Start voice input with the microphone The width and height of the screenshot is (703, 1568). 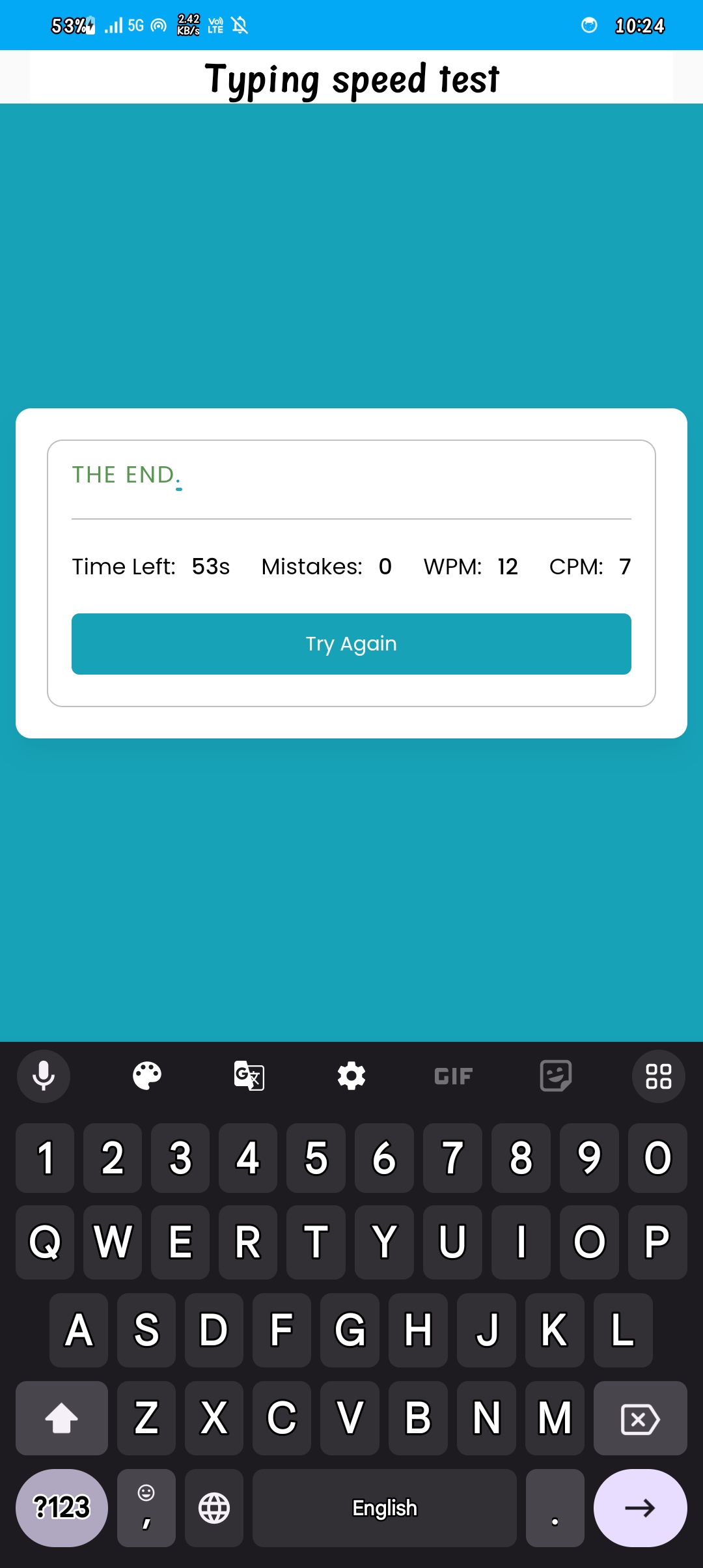[44, 1076]
